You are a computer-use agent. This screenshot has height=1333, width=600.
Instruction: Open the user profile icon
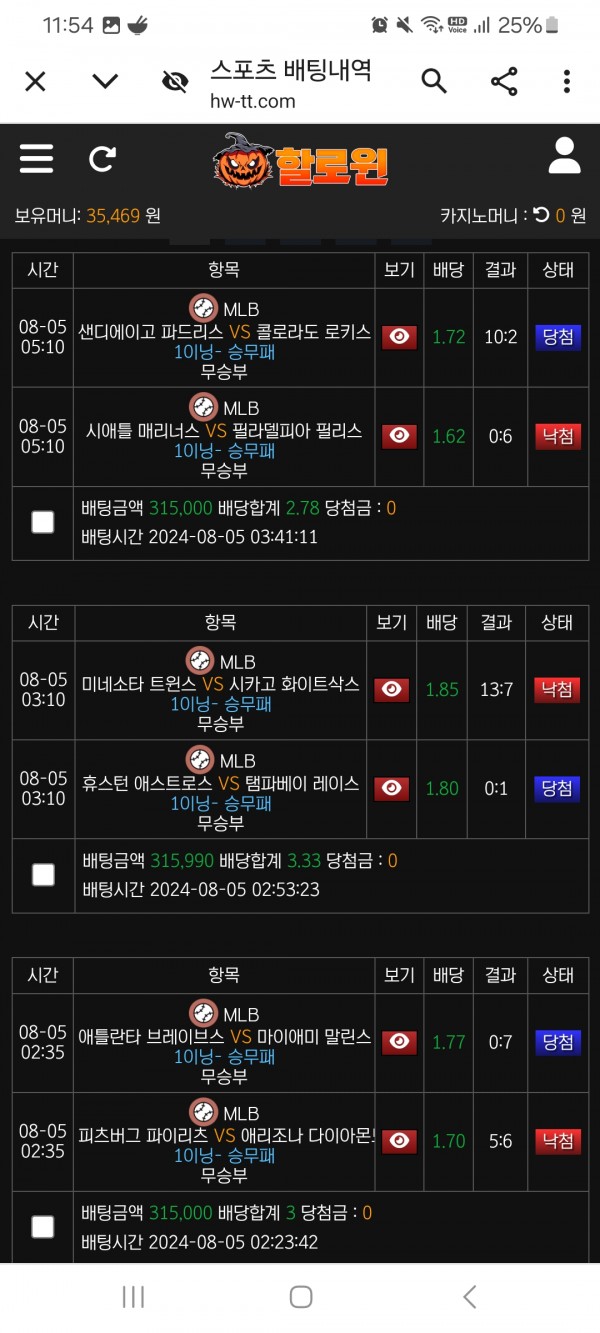coord(565,156)
